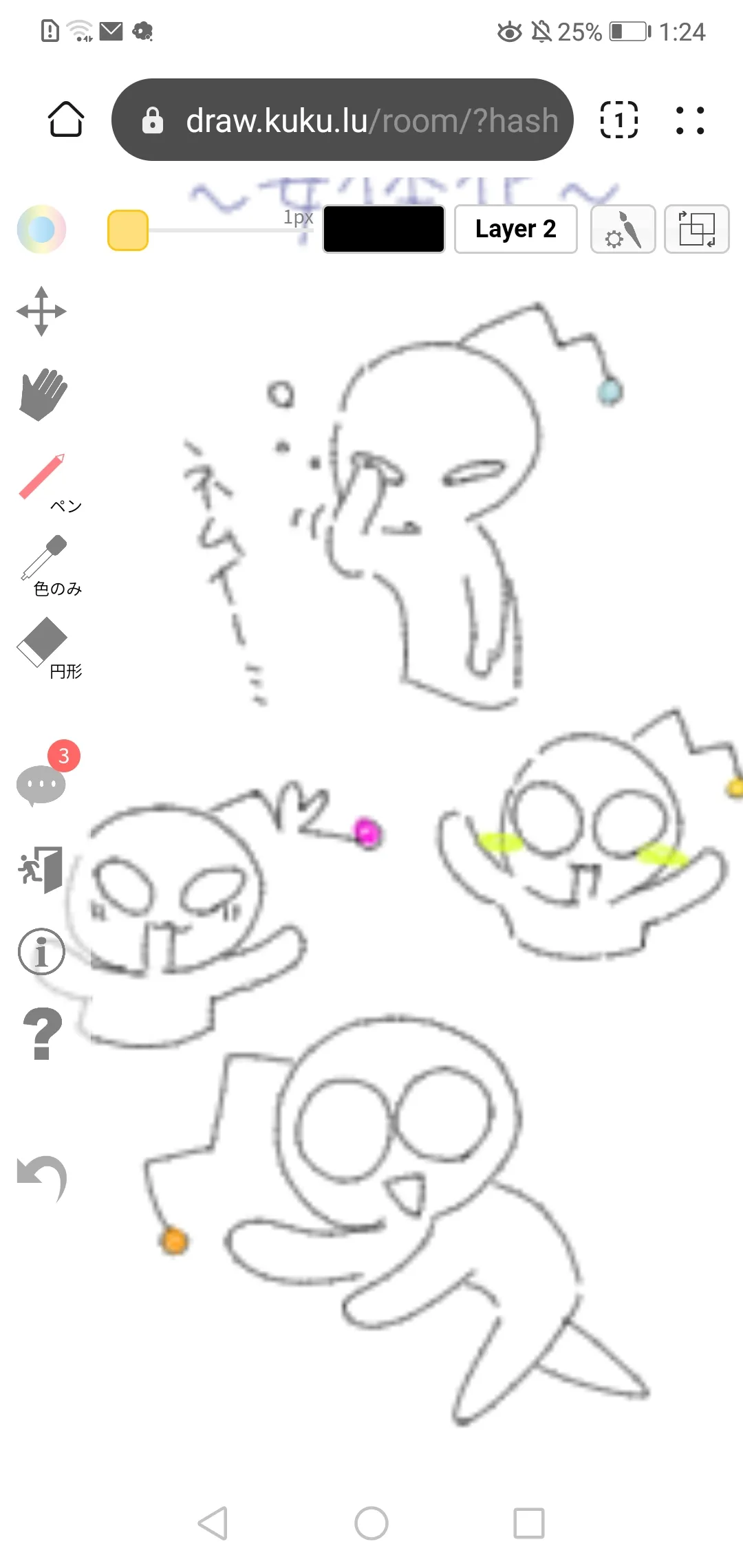Select the hand pan tool
The width and height of the screenshot is (743, 1568).
click(43, 394)
